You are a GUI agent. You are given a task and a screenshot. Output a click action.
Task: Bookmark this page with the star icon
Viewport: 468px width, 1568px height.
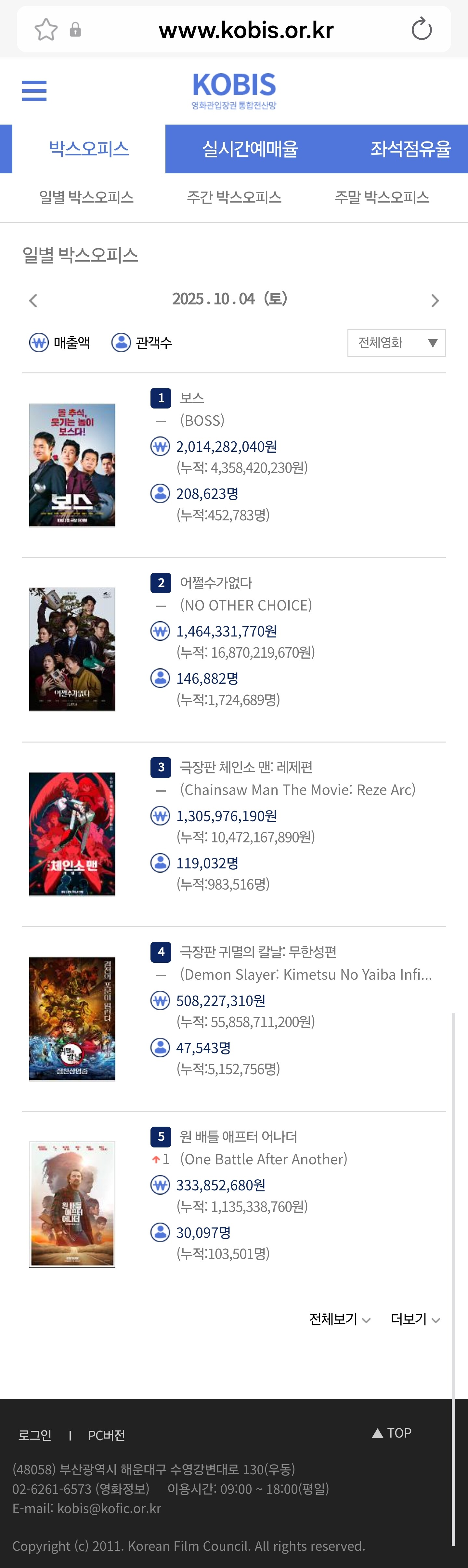point(46,29)
